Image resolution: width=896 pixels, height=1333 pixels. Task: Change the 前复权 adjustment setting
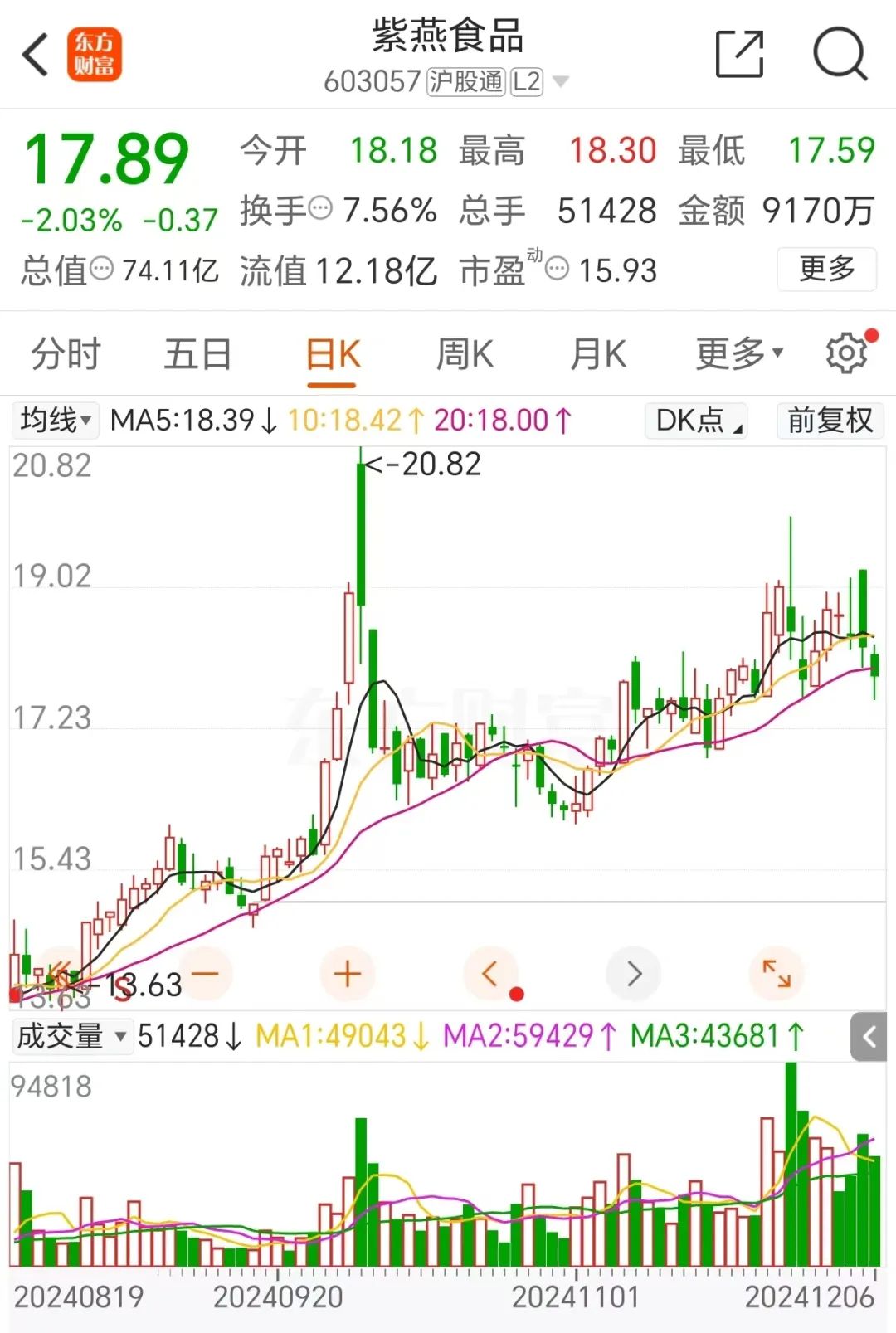click(830, 421)
